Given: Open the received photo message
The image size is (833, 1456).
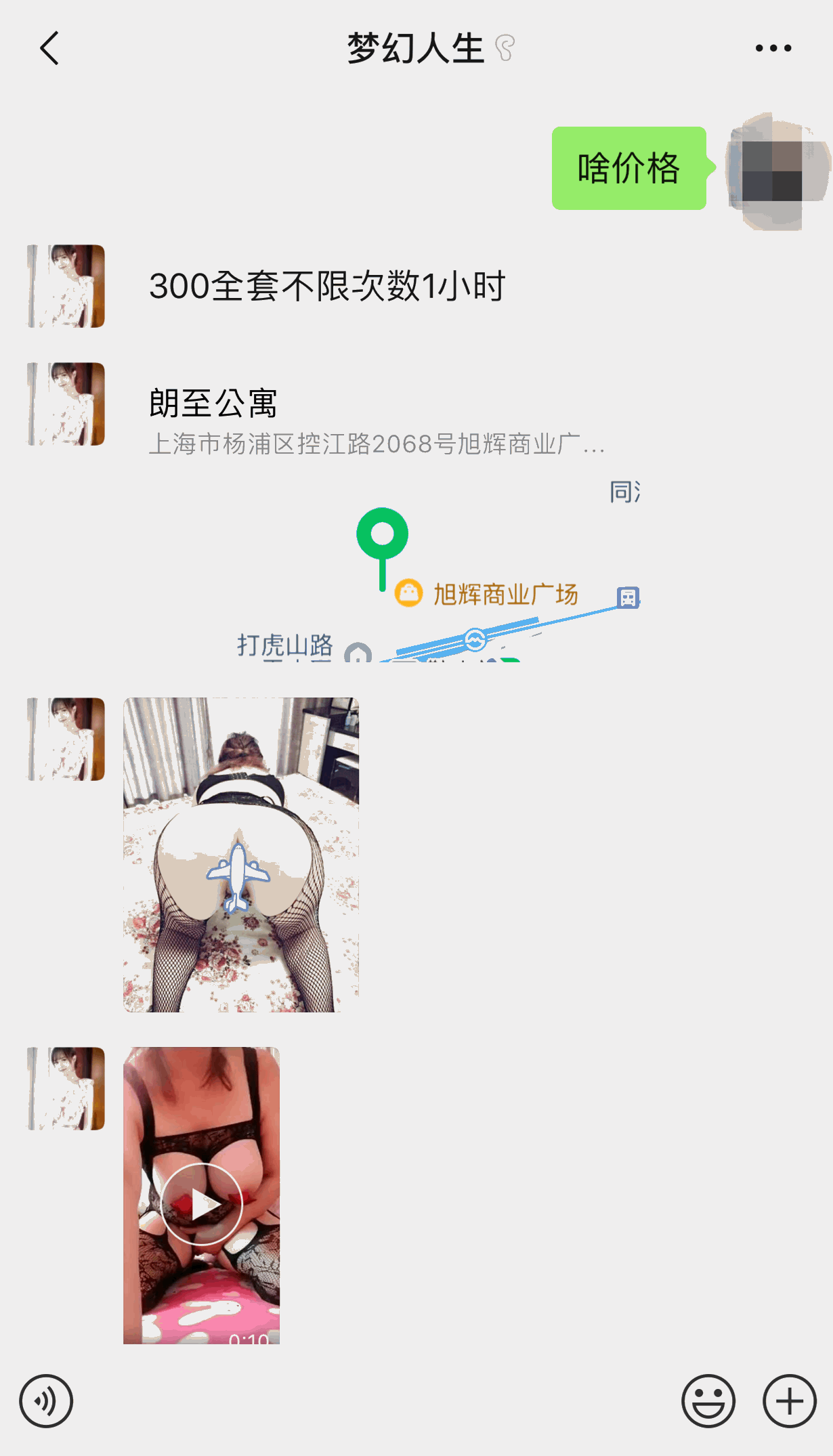Looking at the screenshot, I should (x=240, y=855).
